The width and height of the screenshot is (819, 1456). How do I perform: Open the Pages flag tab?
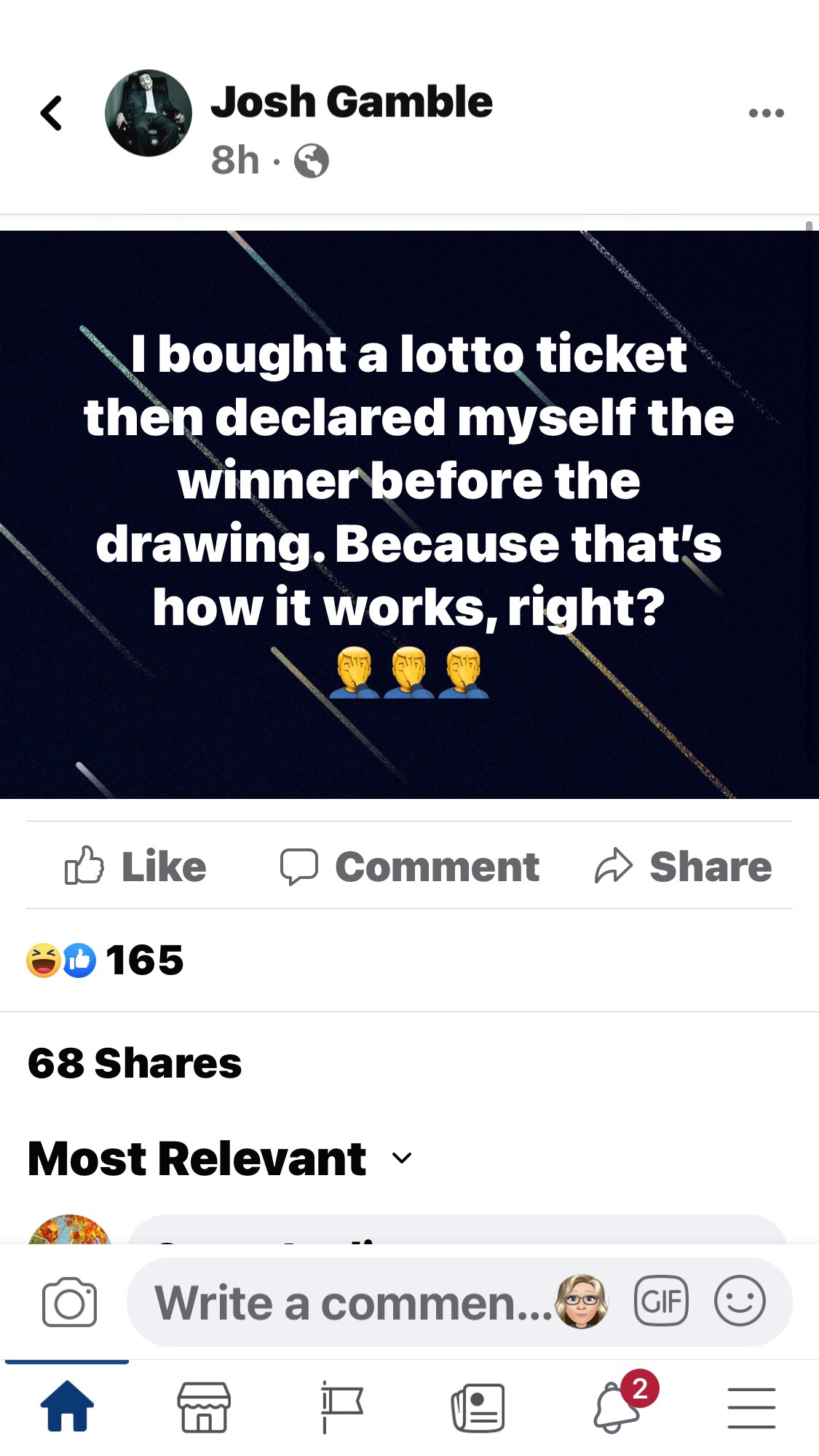pos(341,1407)
